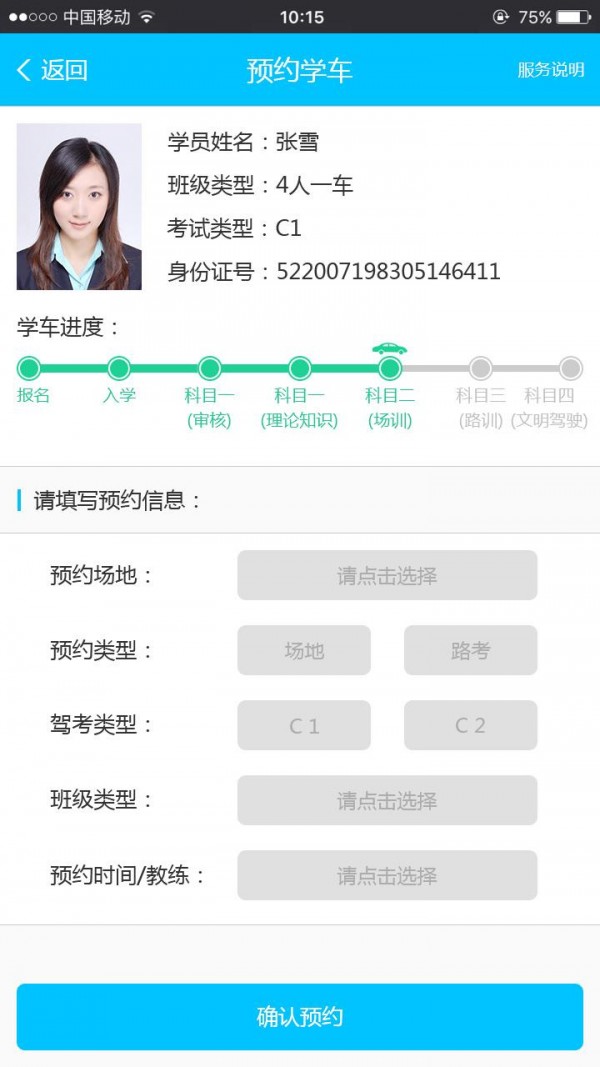Image resolution: width=600 pixels, height=1067 pixels.
Task: Open the 预约场地 selection dropdown
Action: pyautogui.click(x=387, y=576)
